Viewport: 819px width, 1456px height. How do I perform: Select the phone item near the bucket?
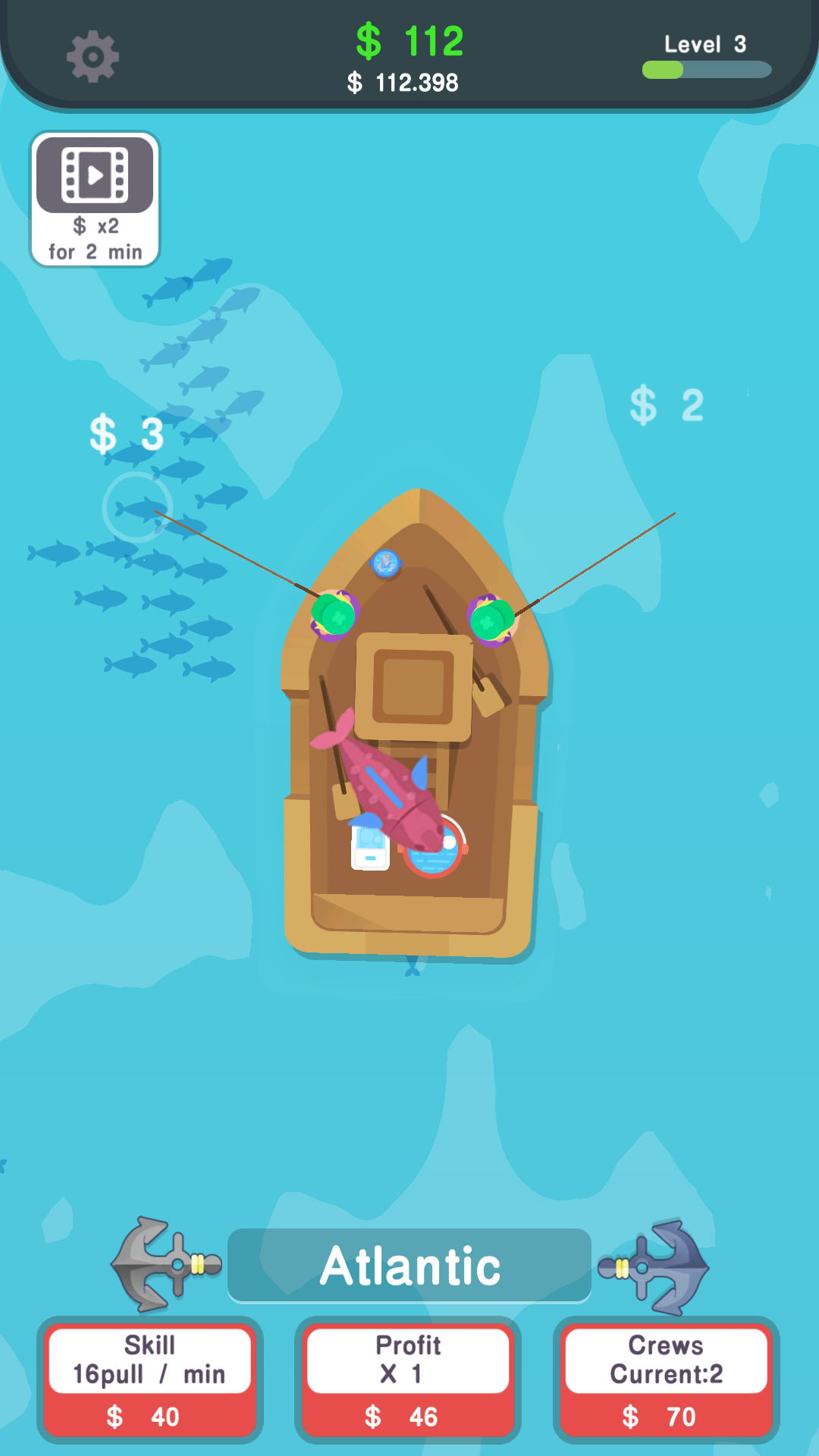[x=369, y=847]
